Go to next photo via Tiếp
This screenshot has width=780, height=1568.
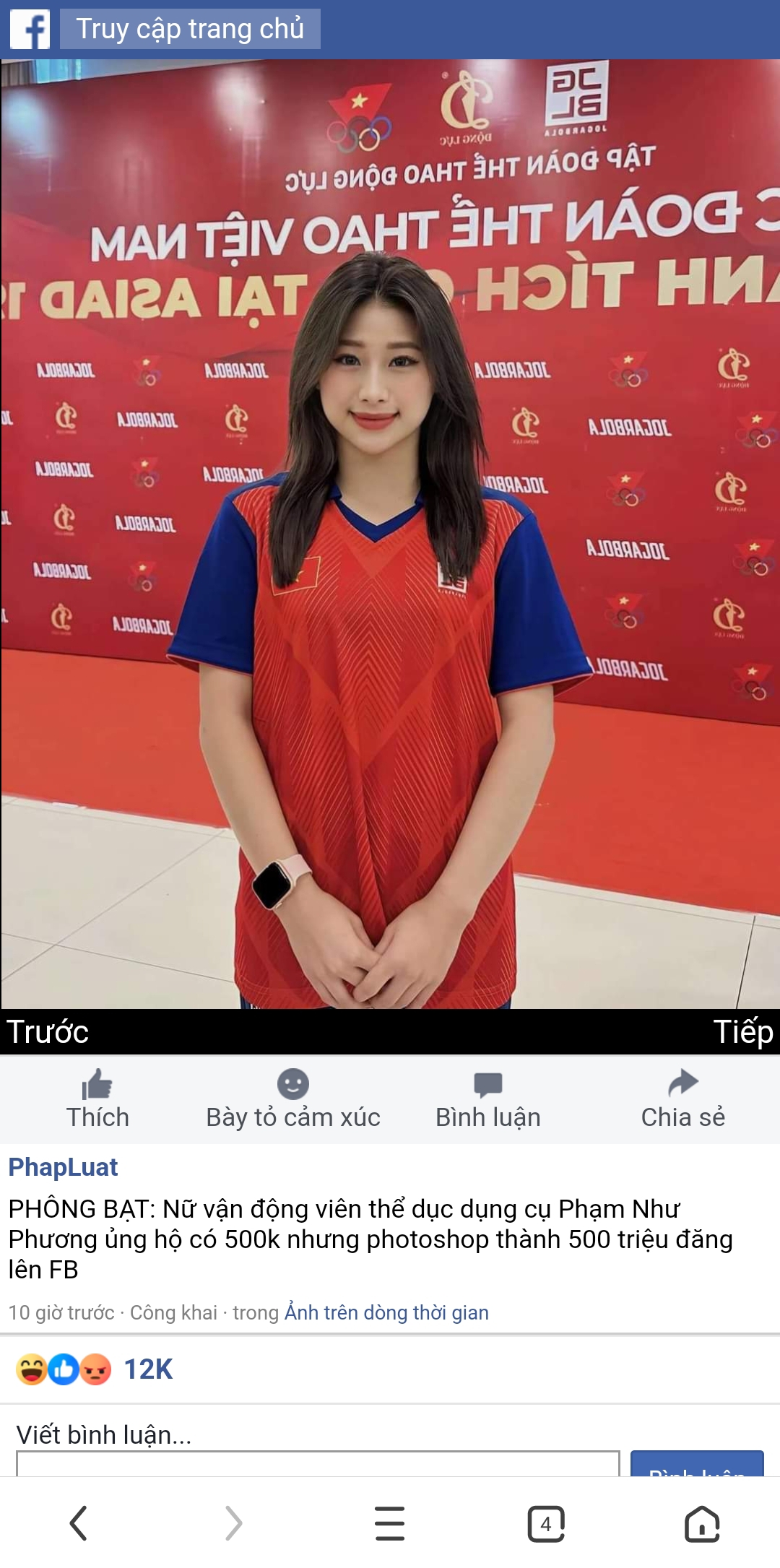click(x=742, y=1031)
